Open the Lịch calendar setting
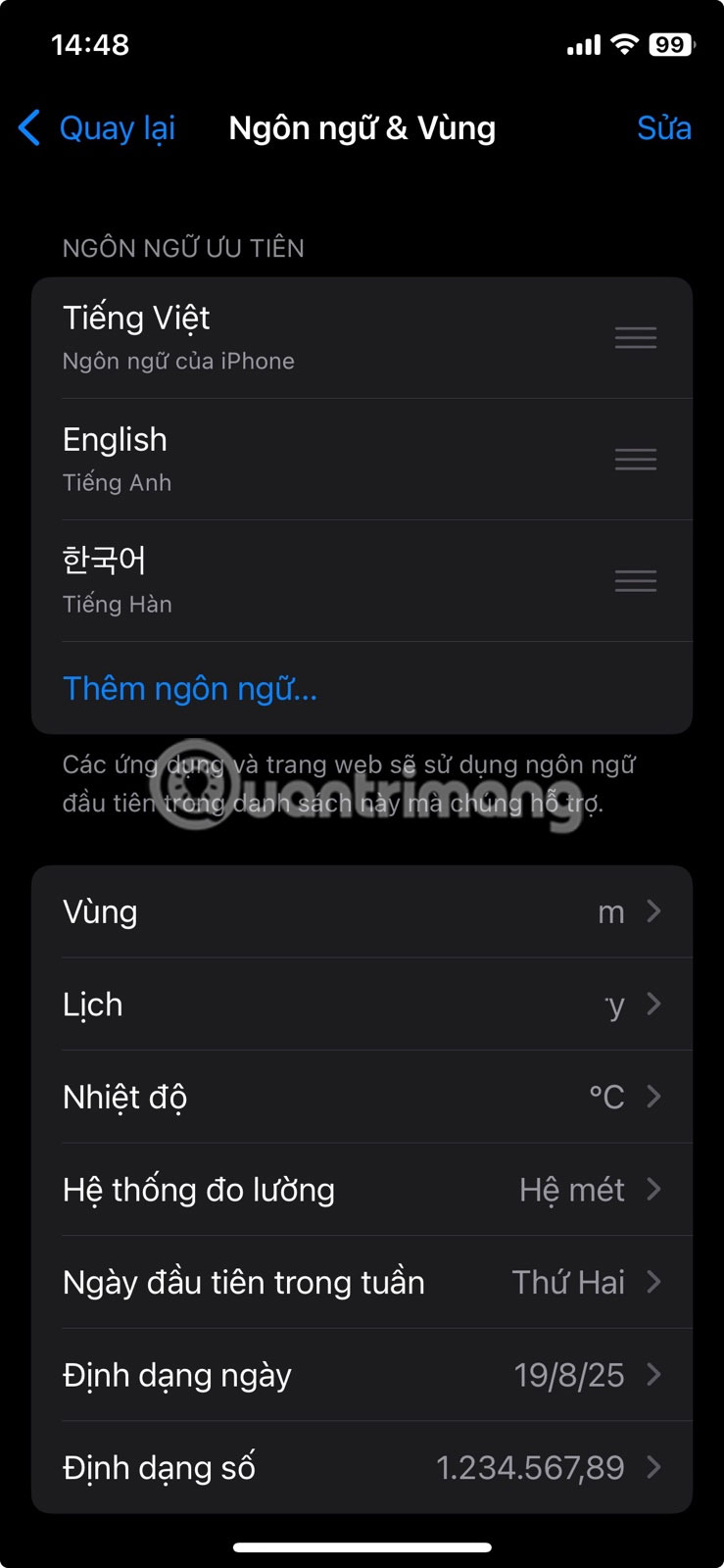The width and height of the screenshot is (724, 1568). [x=362, y=1004]
